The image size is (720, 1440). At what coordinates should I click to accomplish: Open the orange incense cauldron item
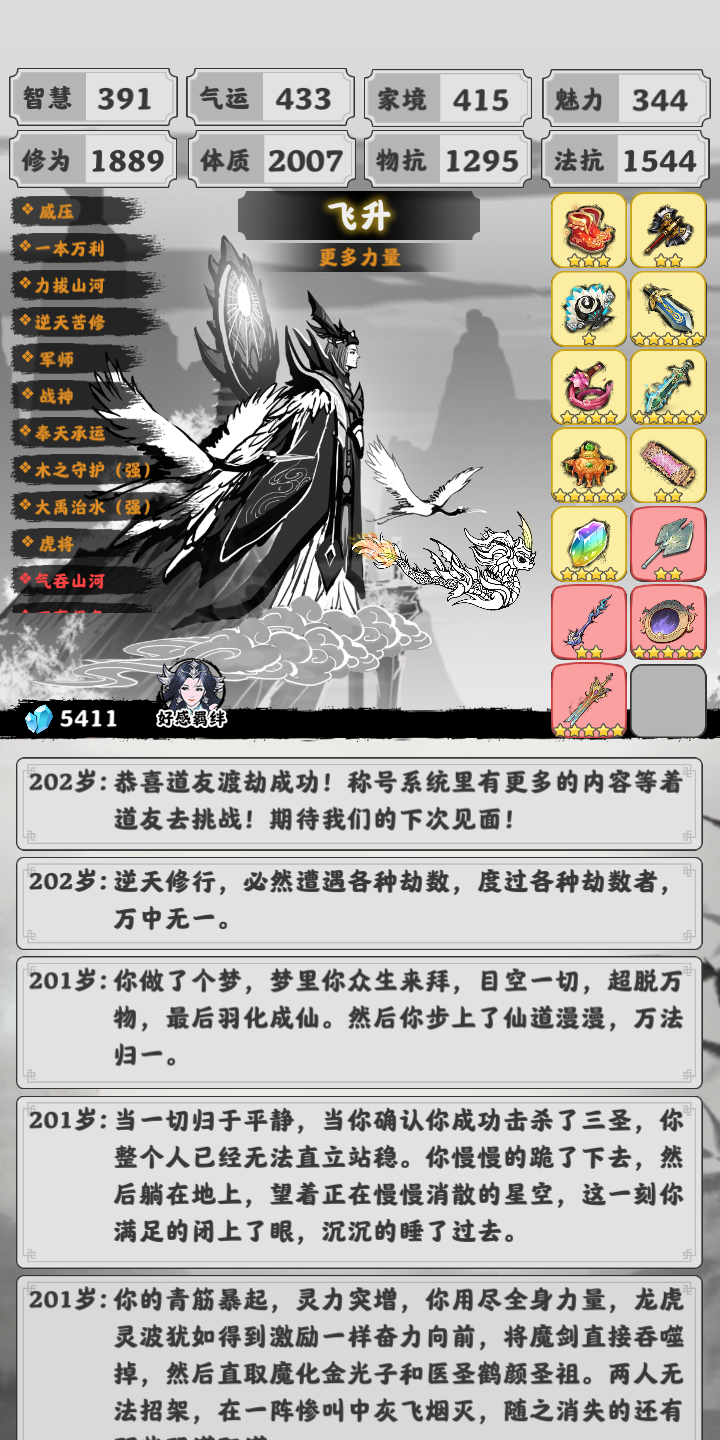[x=589, y=465]
